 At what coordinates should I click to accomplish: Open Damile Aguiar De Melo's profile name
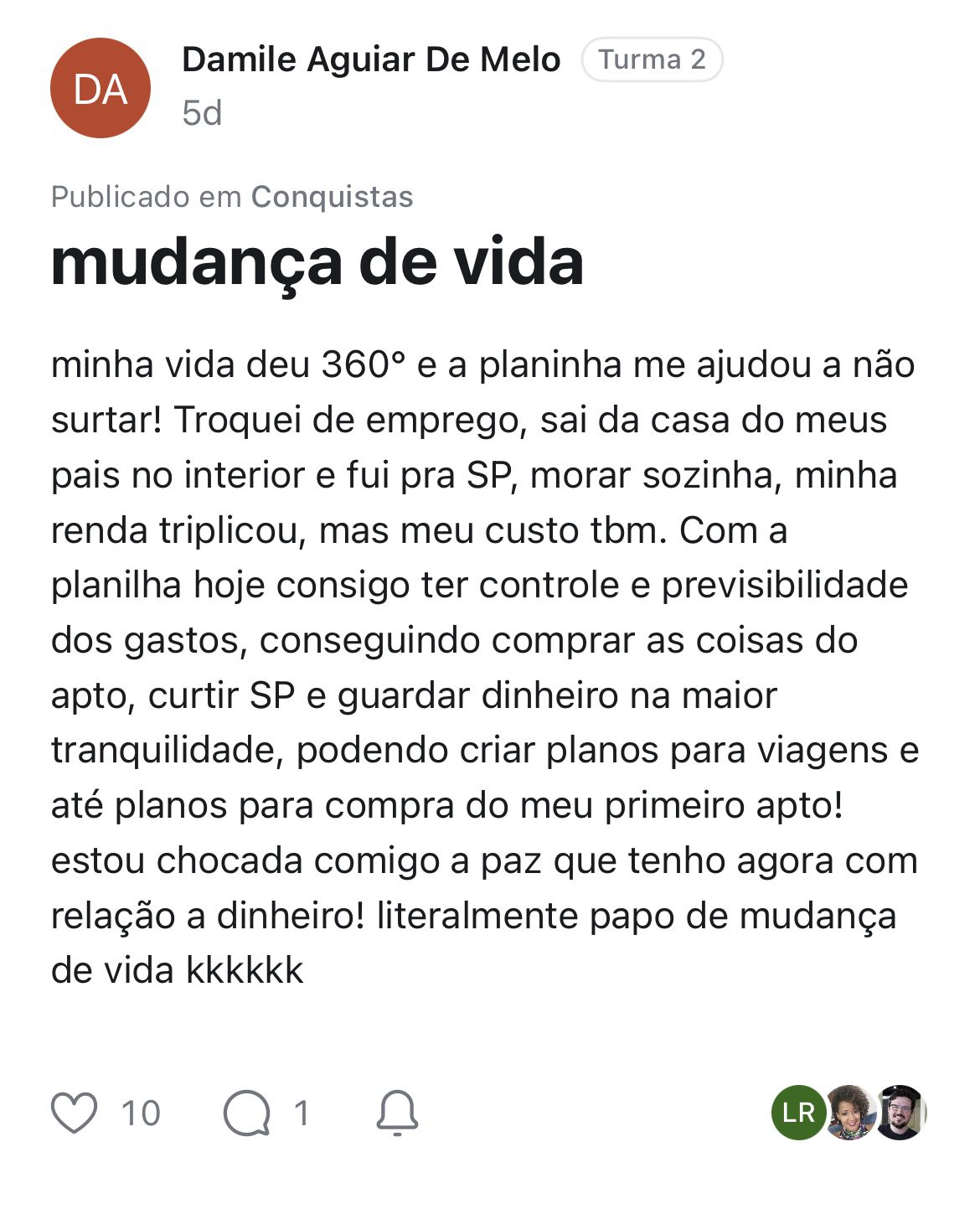coord(370,60)
